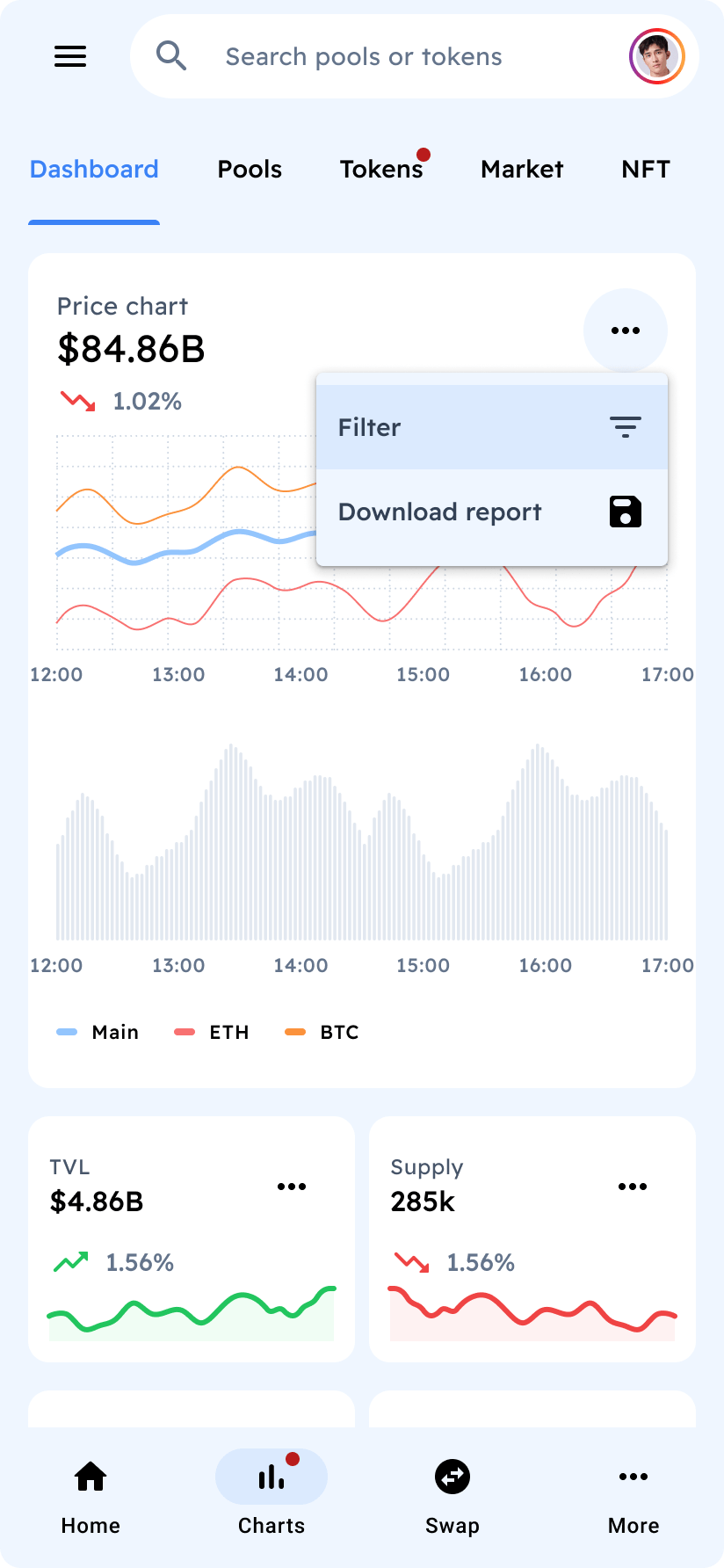Open the Filter icon in the context menu

click(x=625, y=427)
